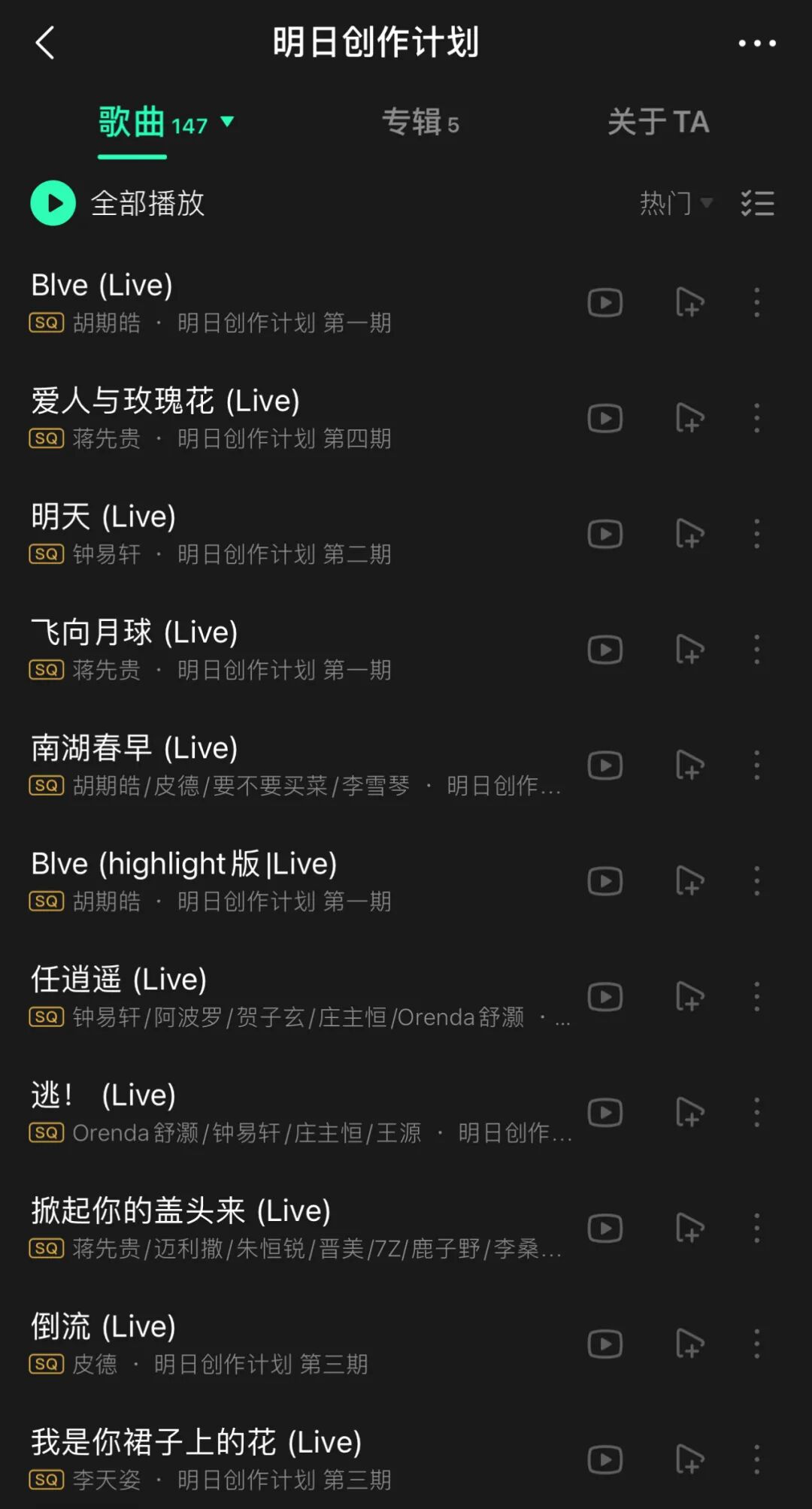
Task: Open more options for 逃! (Live)
Action: tap(756, 1113)
